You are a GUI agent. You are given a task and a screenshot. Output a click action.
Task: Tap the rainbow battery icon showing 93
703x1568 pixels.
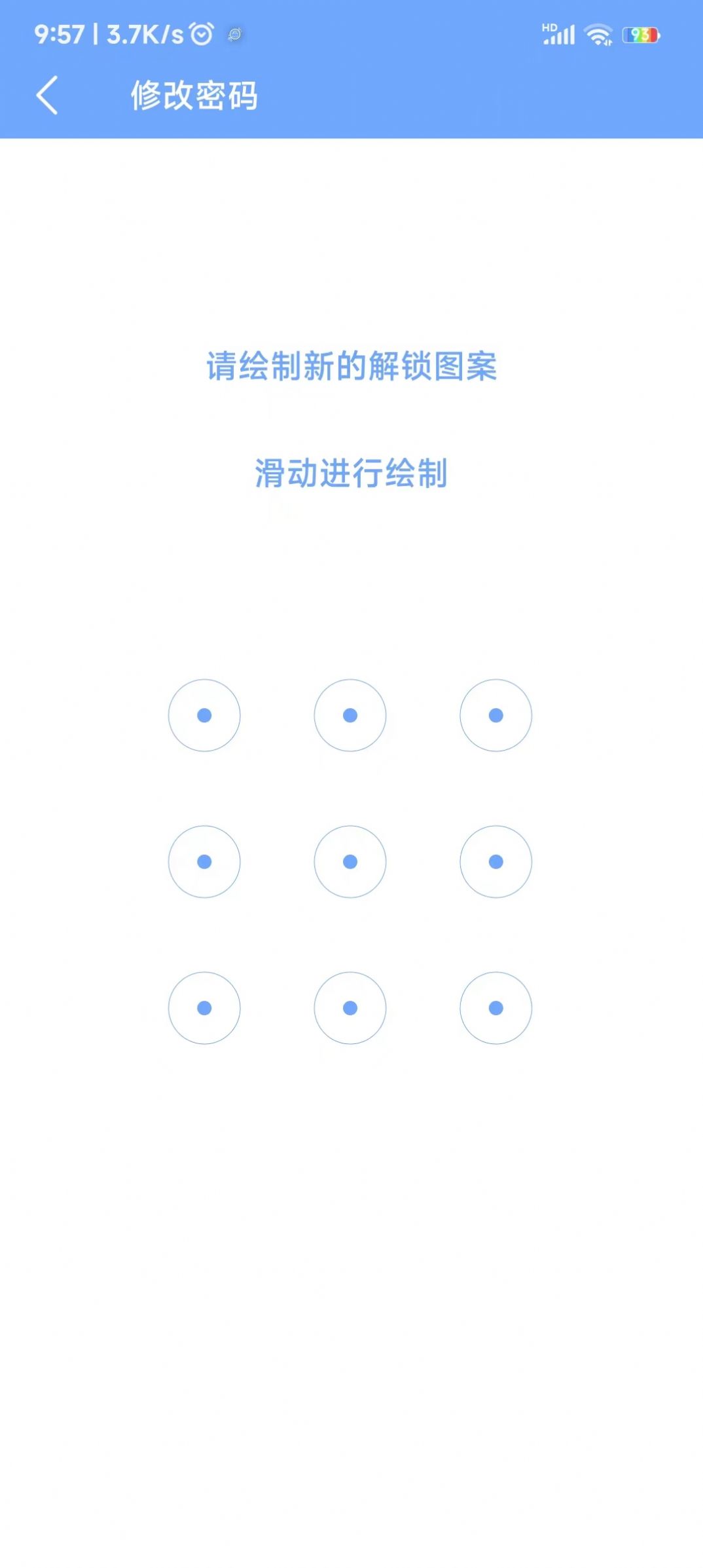(x=642, y=34)
